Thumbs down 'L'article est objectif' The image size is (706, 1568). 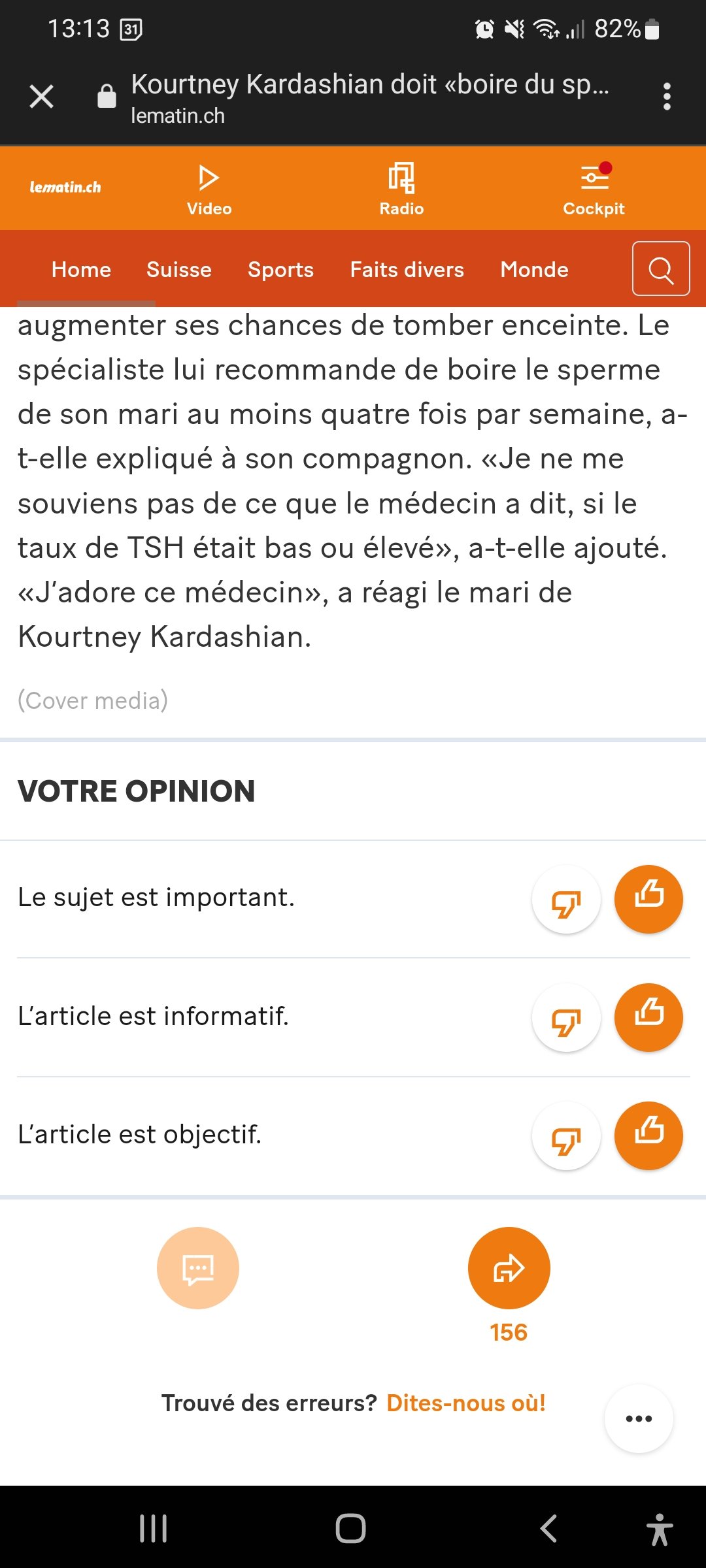[x=566, y=1136]
